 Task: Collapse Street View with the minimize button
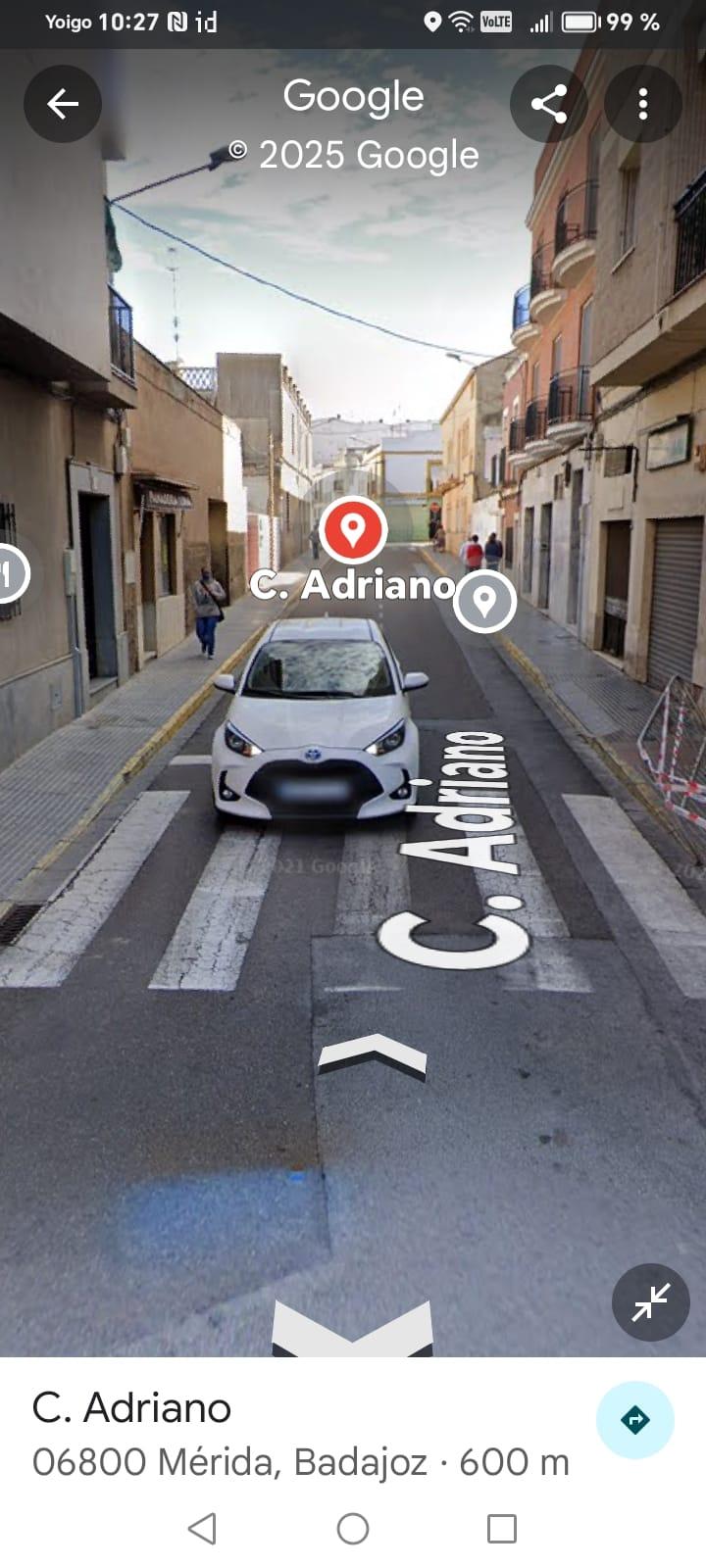tap(651, 1302)
